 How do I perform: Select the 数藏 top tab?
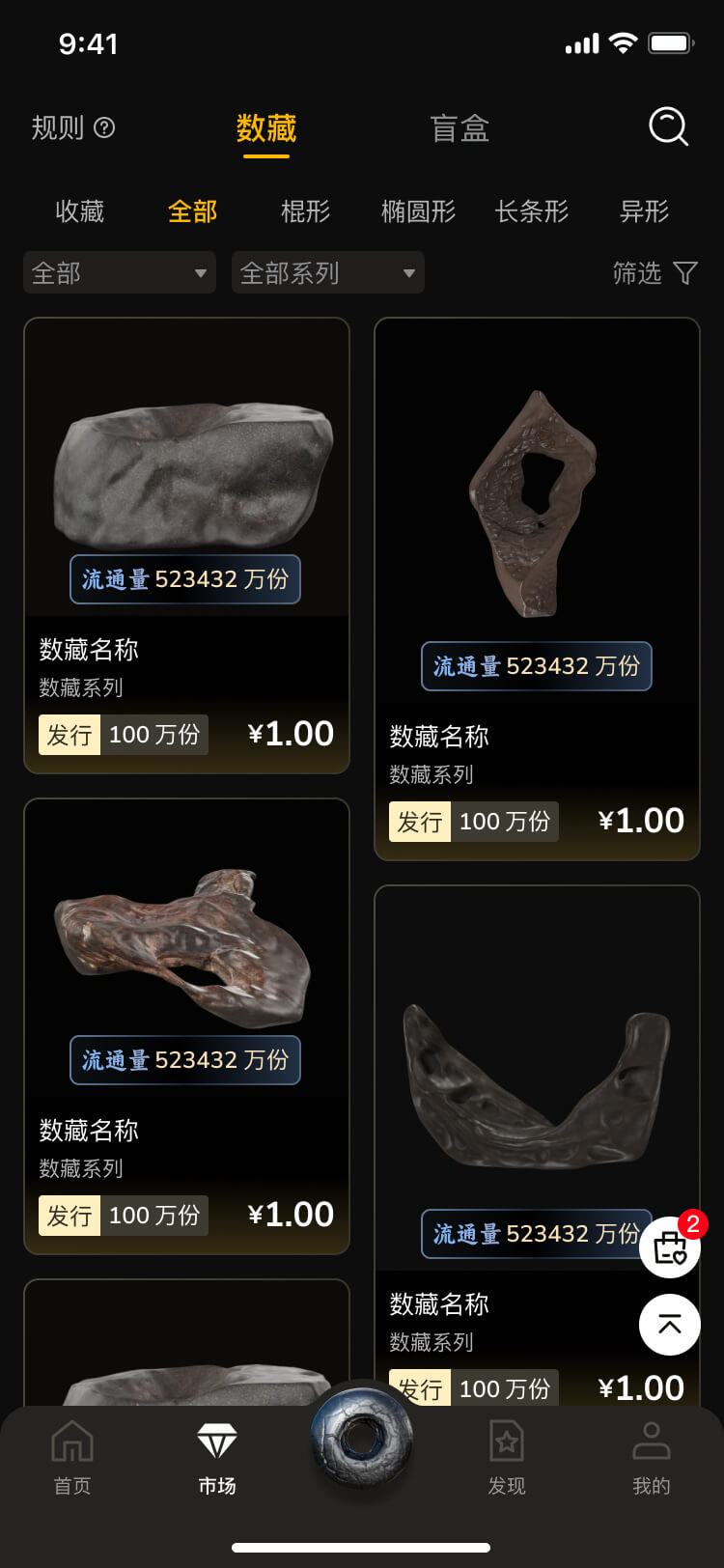[266, 128]
